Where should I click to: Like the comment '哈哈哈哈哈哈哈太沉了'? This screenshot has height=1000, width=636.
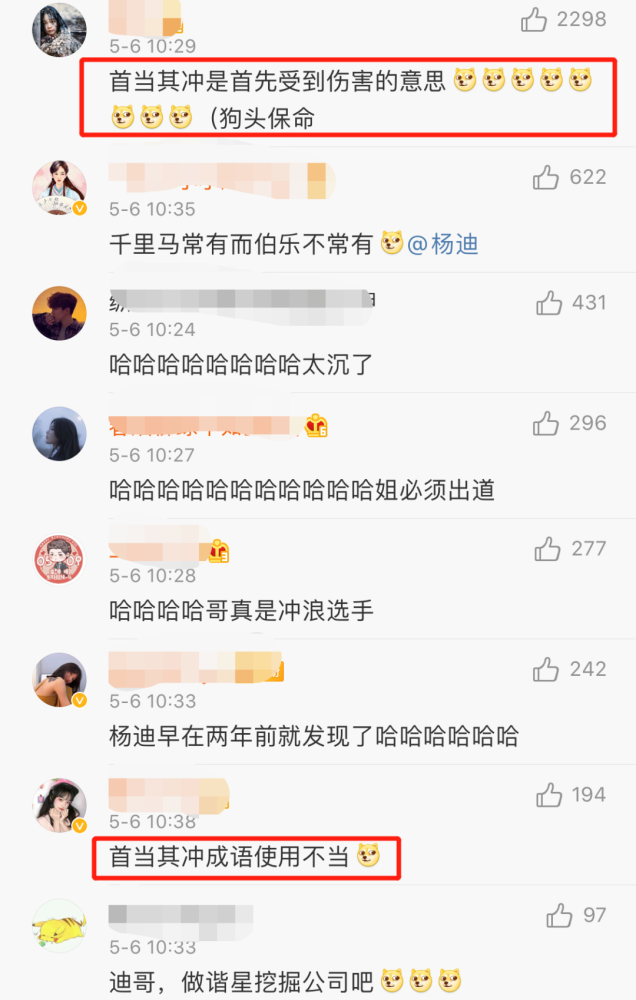point(550,303)
